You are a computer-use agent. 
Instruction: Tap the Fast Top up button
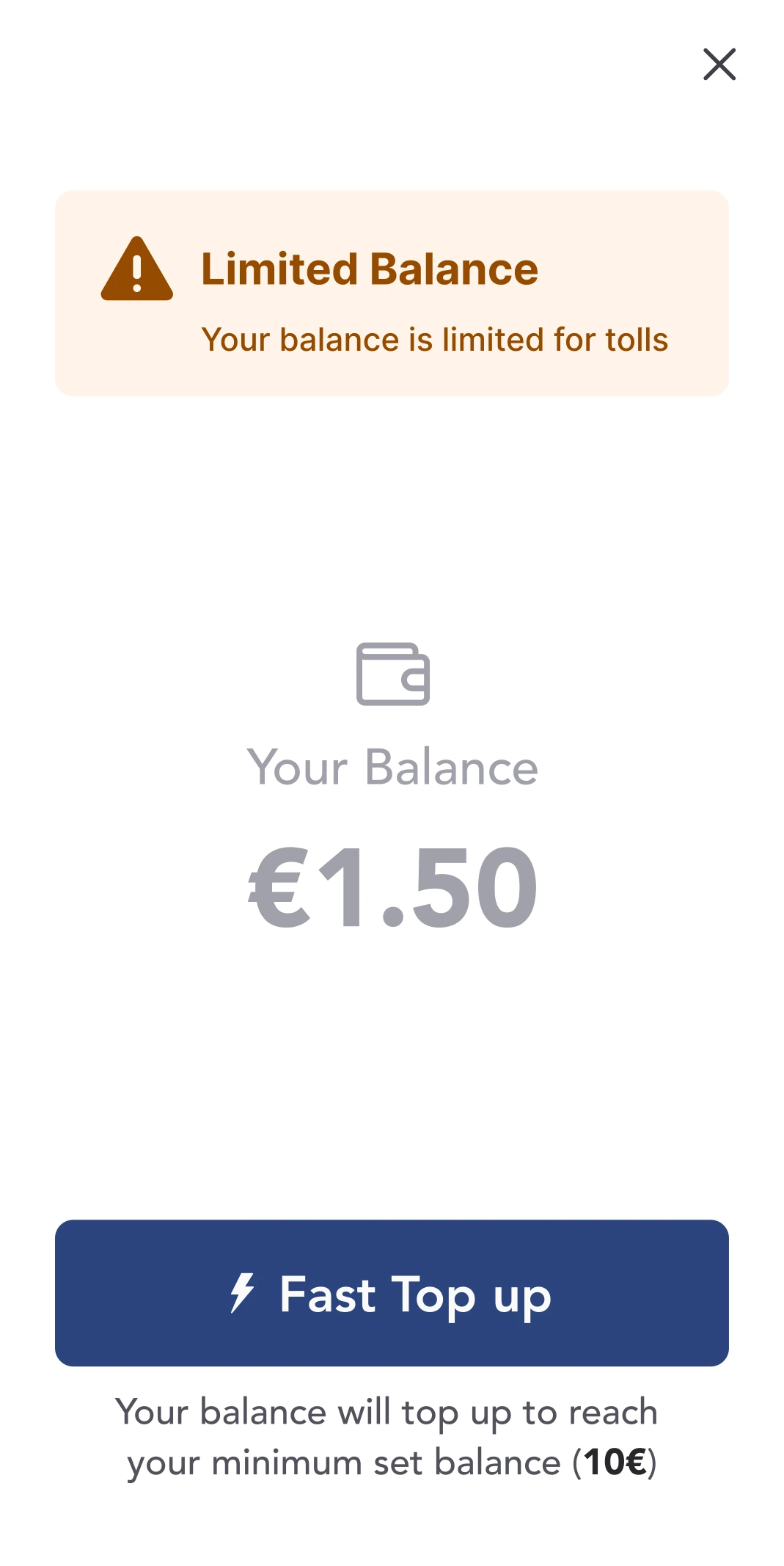[392, 1293]
